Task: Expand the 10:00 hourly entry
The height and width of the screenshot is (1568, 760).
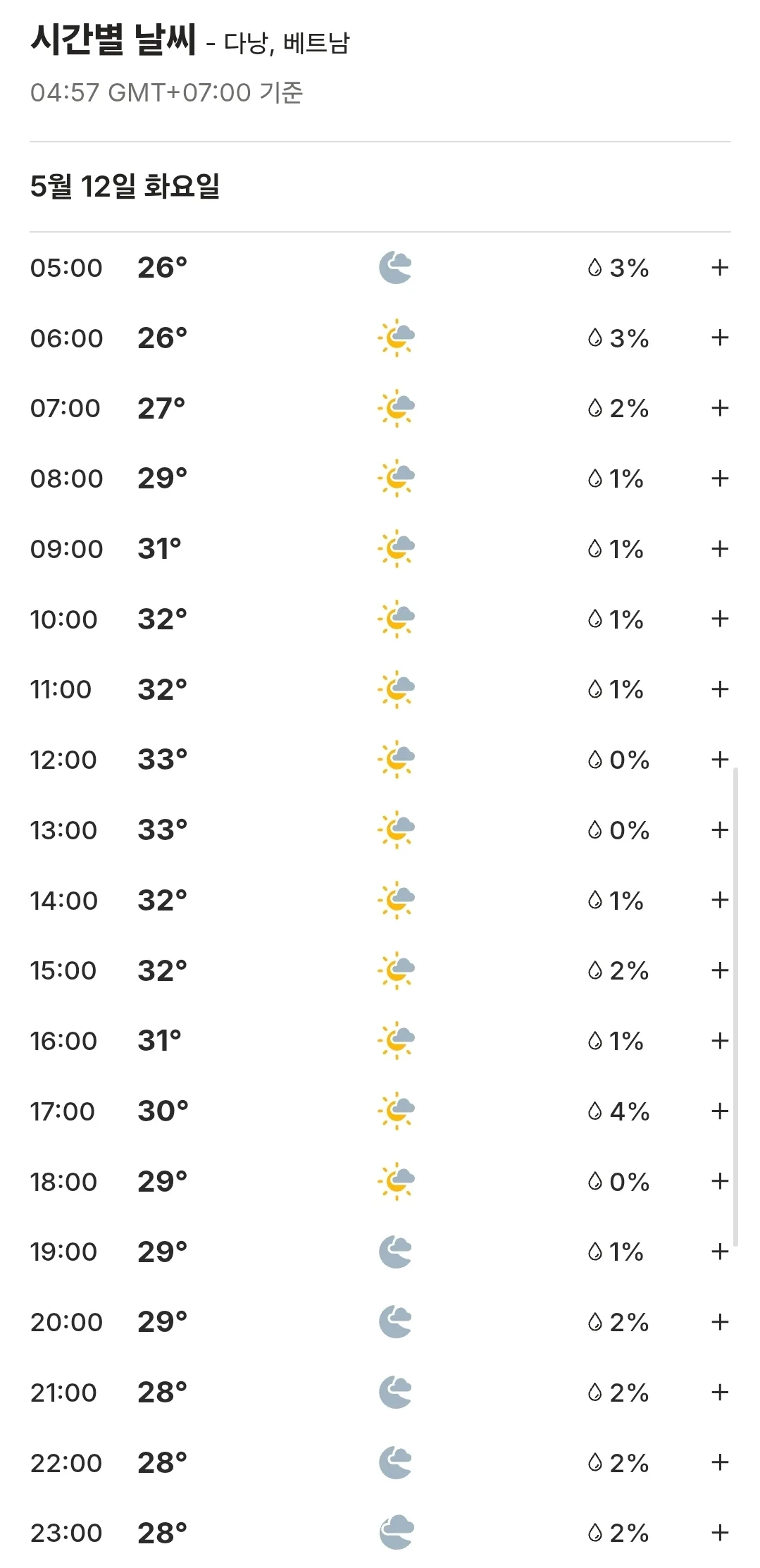Action: coord(719,619)
